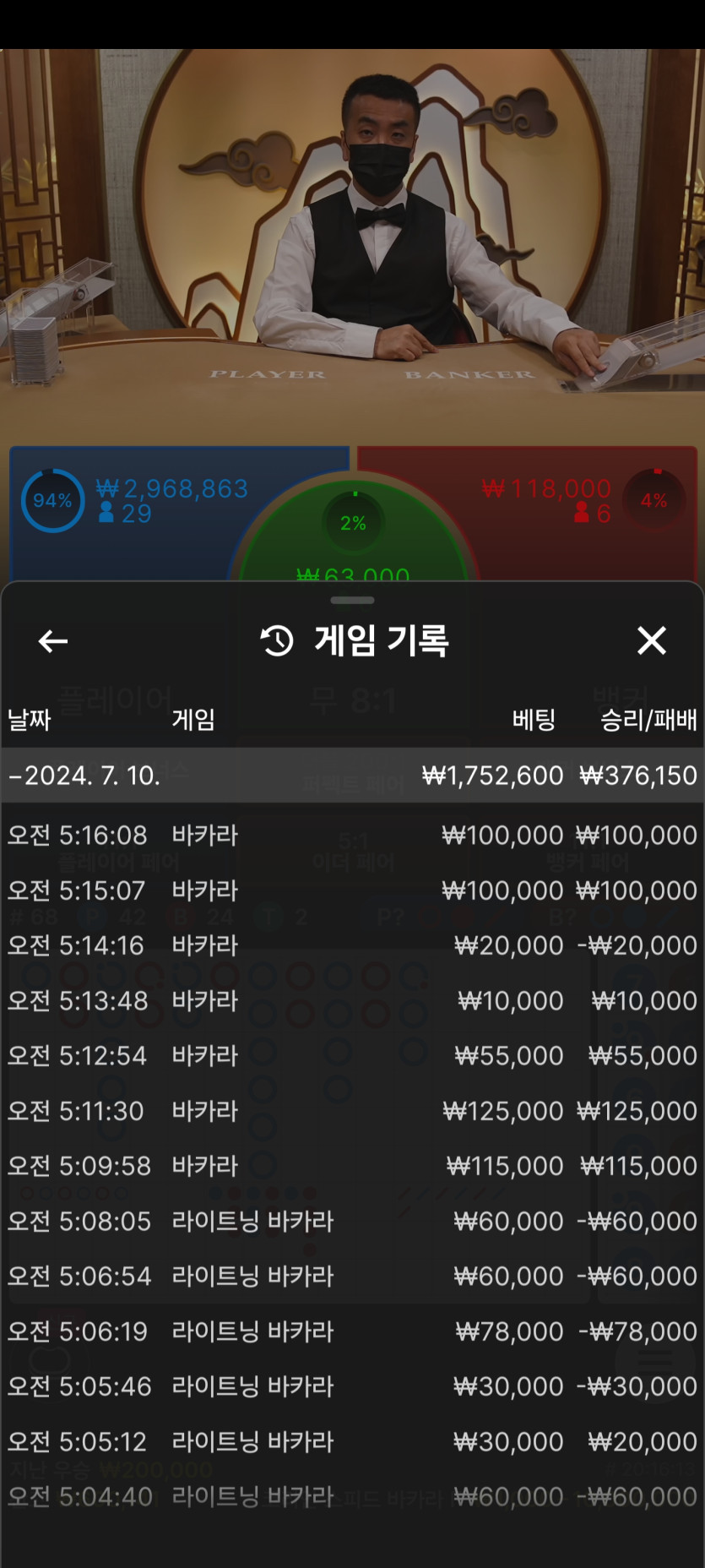This screenshot has width=705, height=1568.
Task: Open the 오전 5:05:12 라이트닝 바카라 round
Action: [x=352, y=1441]
